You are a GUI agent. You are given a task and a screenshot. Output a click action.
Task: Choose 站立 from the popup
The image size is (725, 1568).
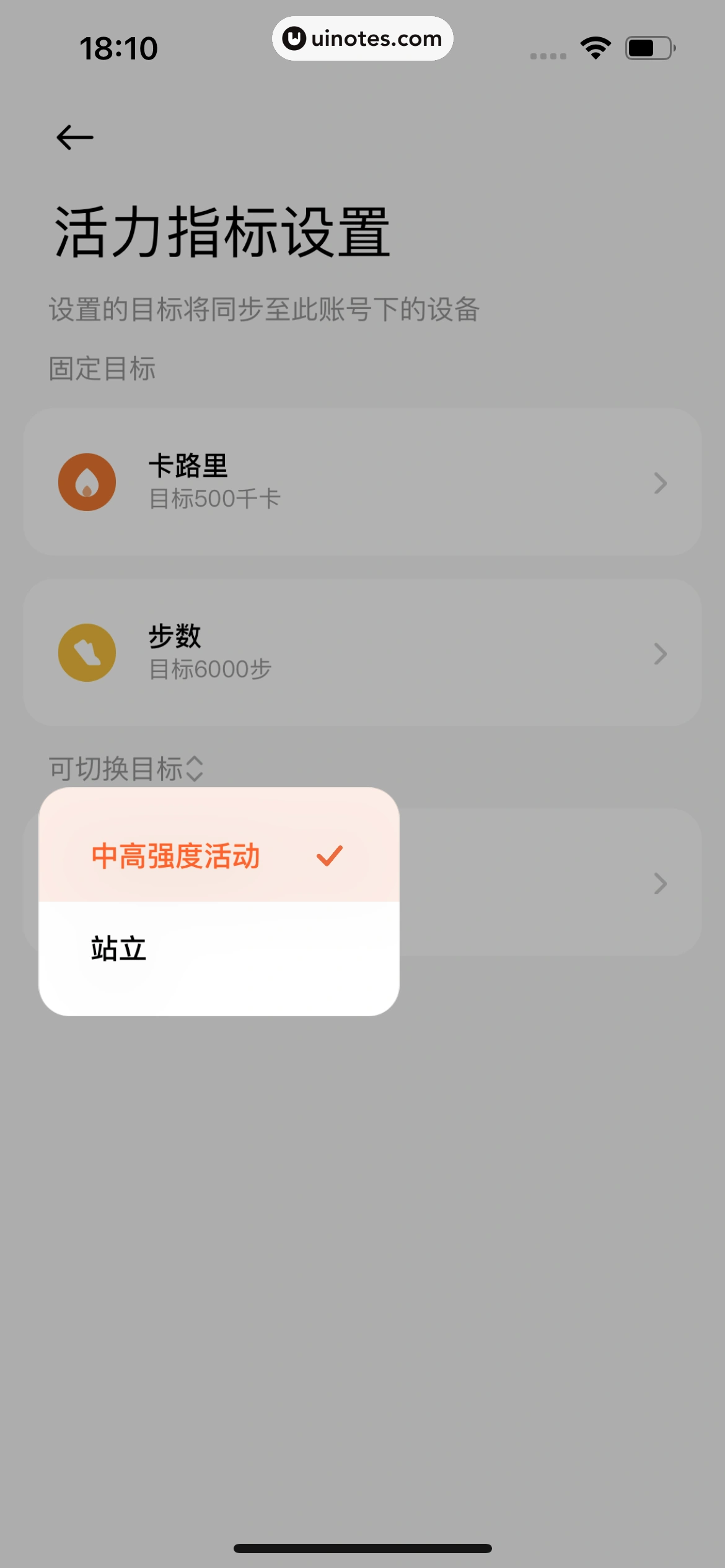point(218,949)
